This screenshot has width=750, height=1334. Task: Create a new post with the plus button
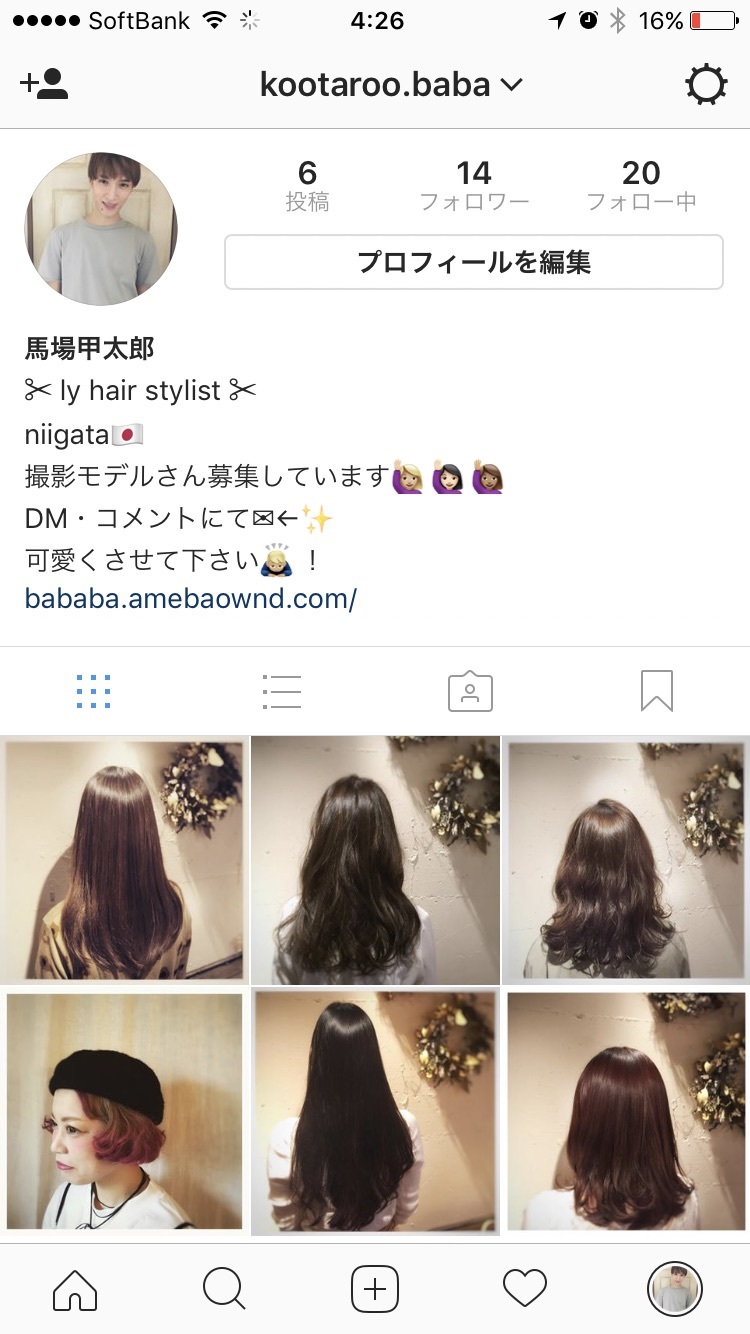click(375, 1288)
